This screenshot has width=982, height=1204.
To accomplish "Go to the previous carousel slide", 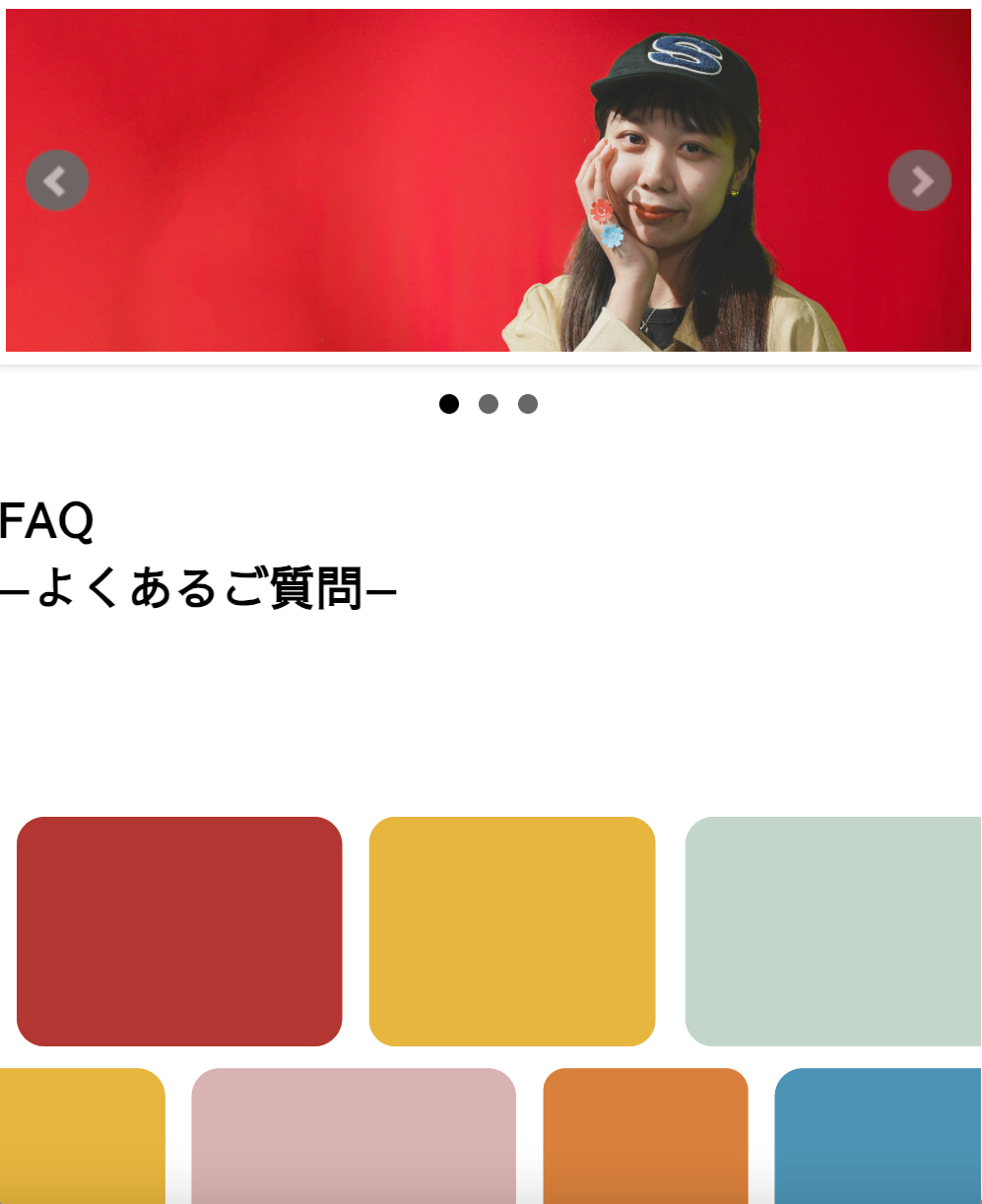I will (56, 180).
